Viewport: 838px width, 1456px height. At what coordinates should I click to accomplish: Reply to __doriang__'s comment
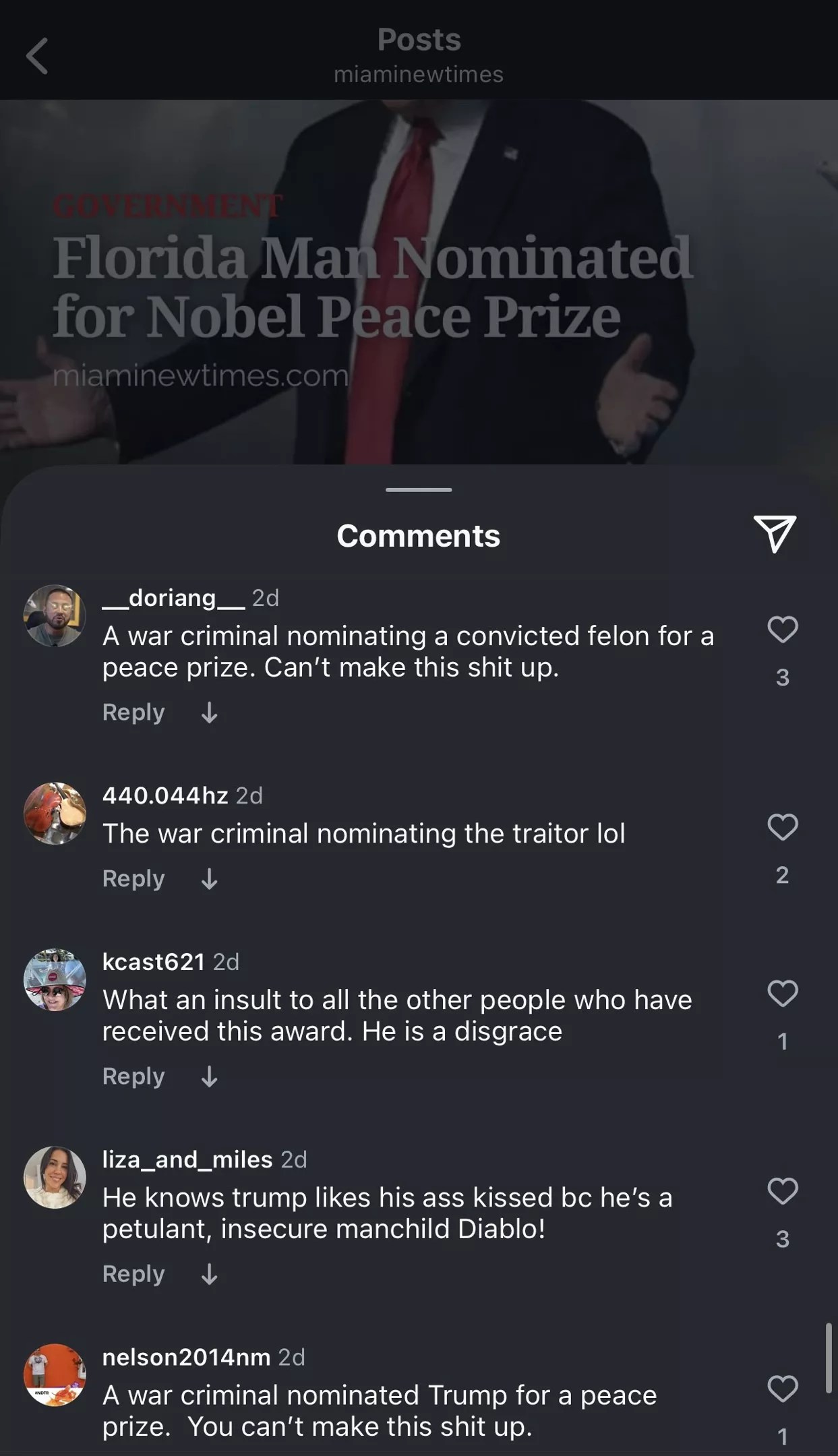[133, 712]
